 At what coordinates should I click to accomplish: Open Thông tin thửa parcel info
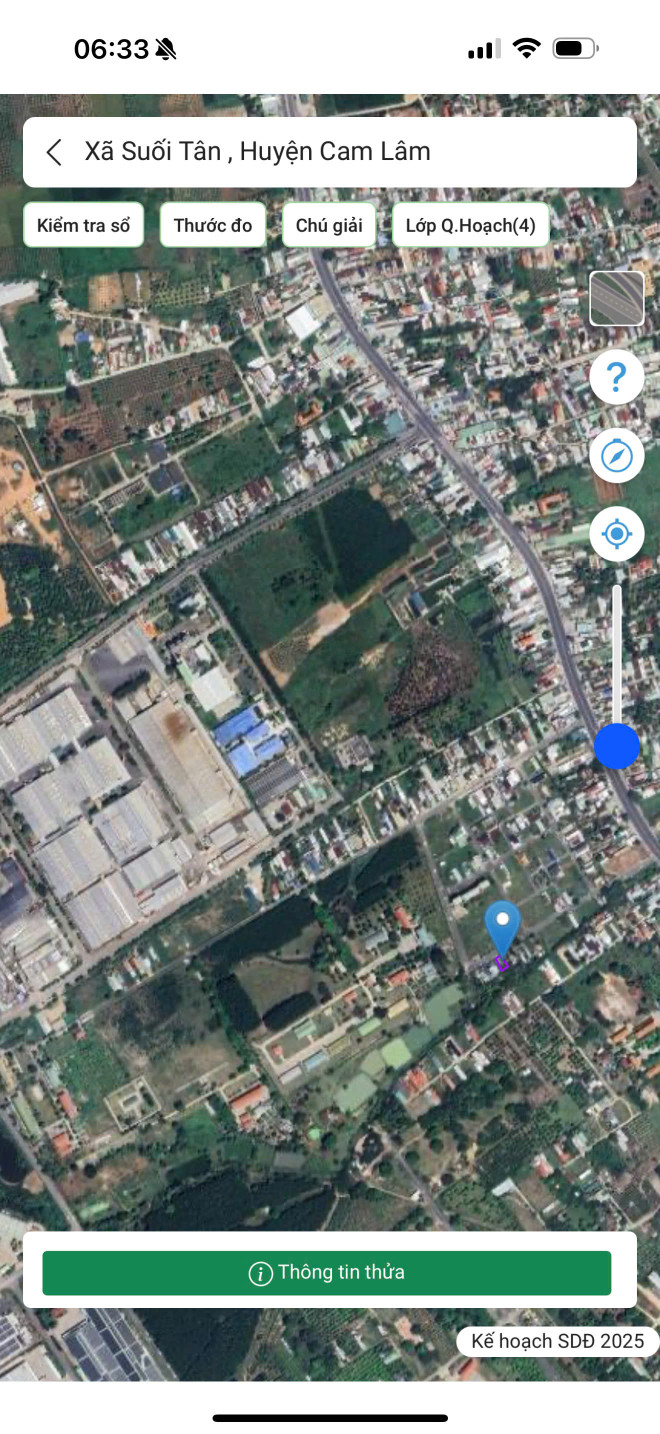click(326, 1273)
